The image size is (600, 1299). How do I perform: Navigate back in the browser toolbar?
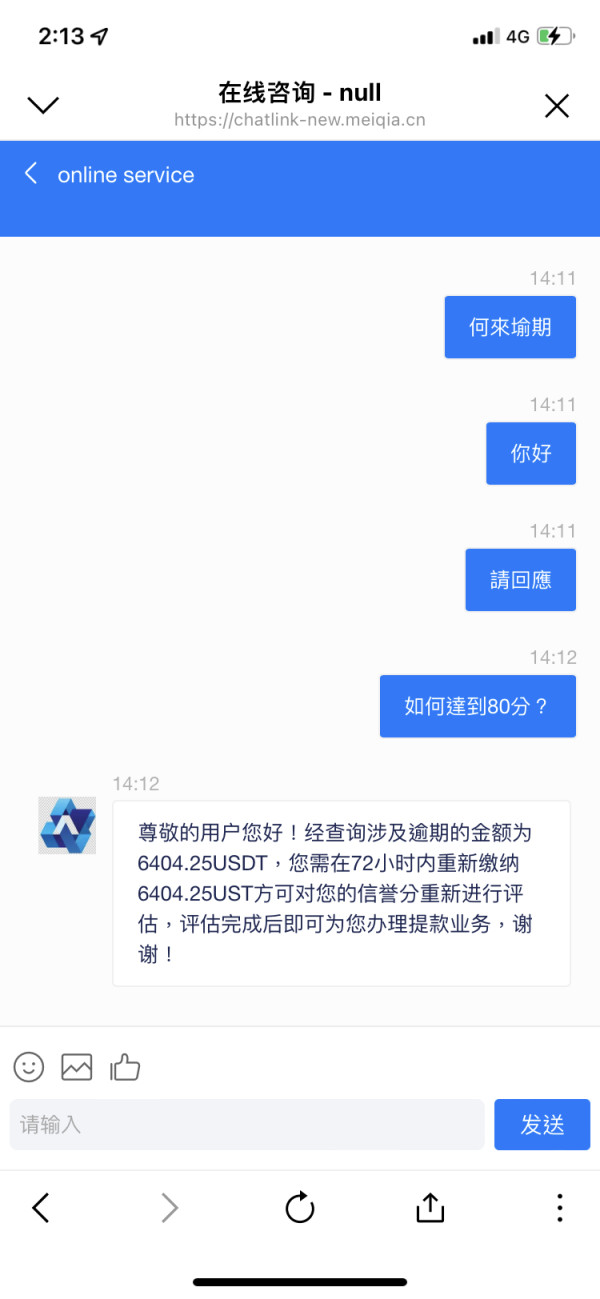tap(41, 1208)
